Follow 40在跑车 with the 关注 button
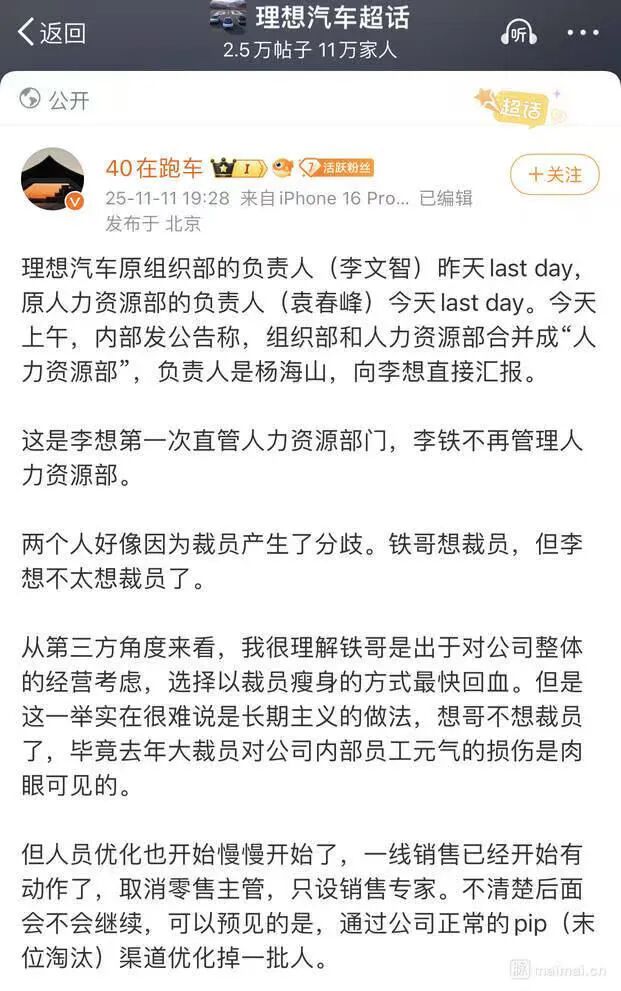621x991 pixels. [x=554, y=175]
